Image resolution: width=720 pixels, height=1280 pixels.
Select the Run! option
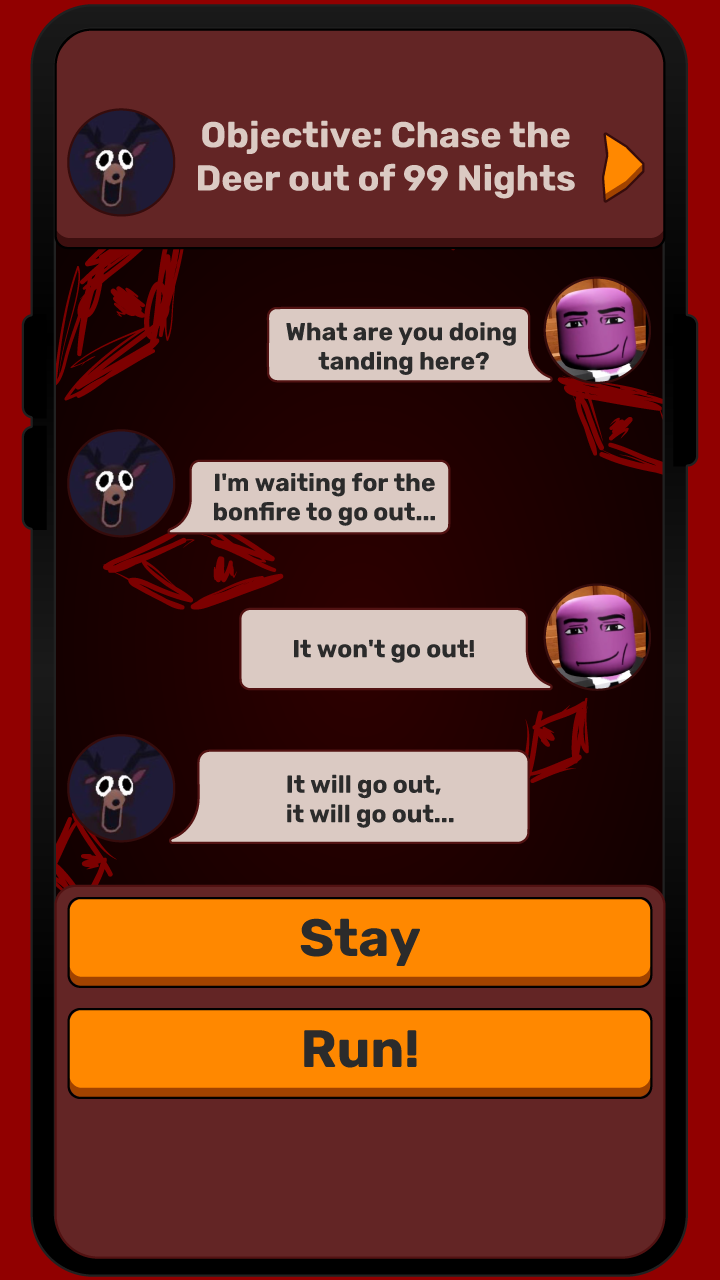click(360, 1052)
